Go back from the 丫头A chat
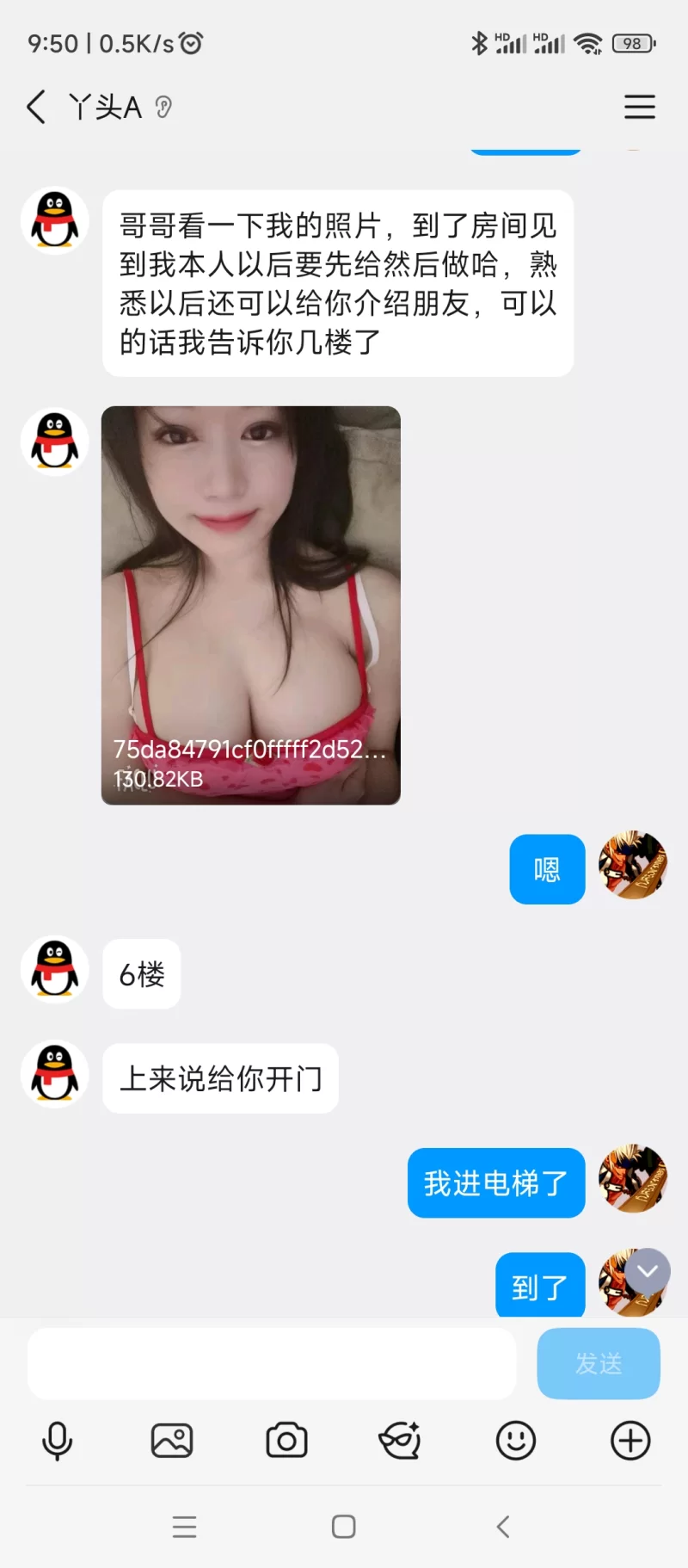Viewport: 688px width, 1568px height. point(36,108)
